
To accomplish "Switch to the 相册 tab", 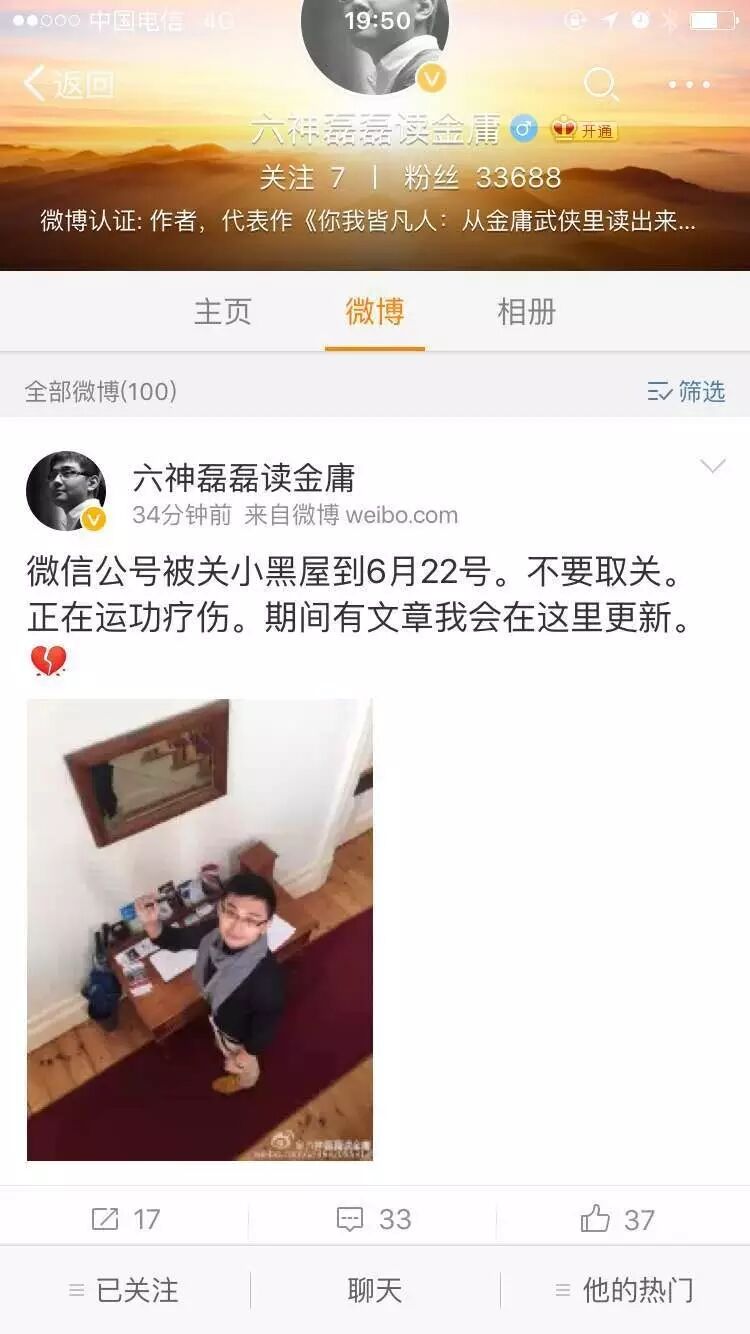I will [x=526, y=312].
